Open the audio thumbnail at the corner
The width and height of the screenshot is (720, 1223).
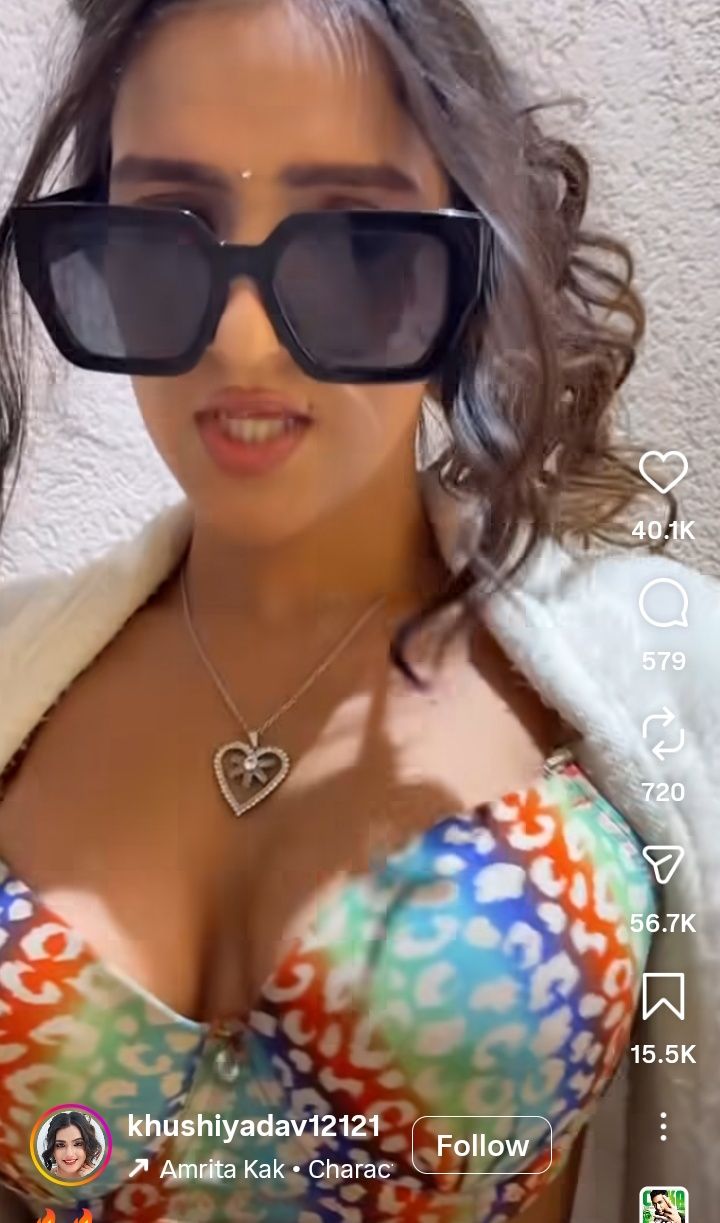coord(664,1206)
